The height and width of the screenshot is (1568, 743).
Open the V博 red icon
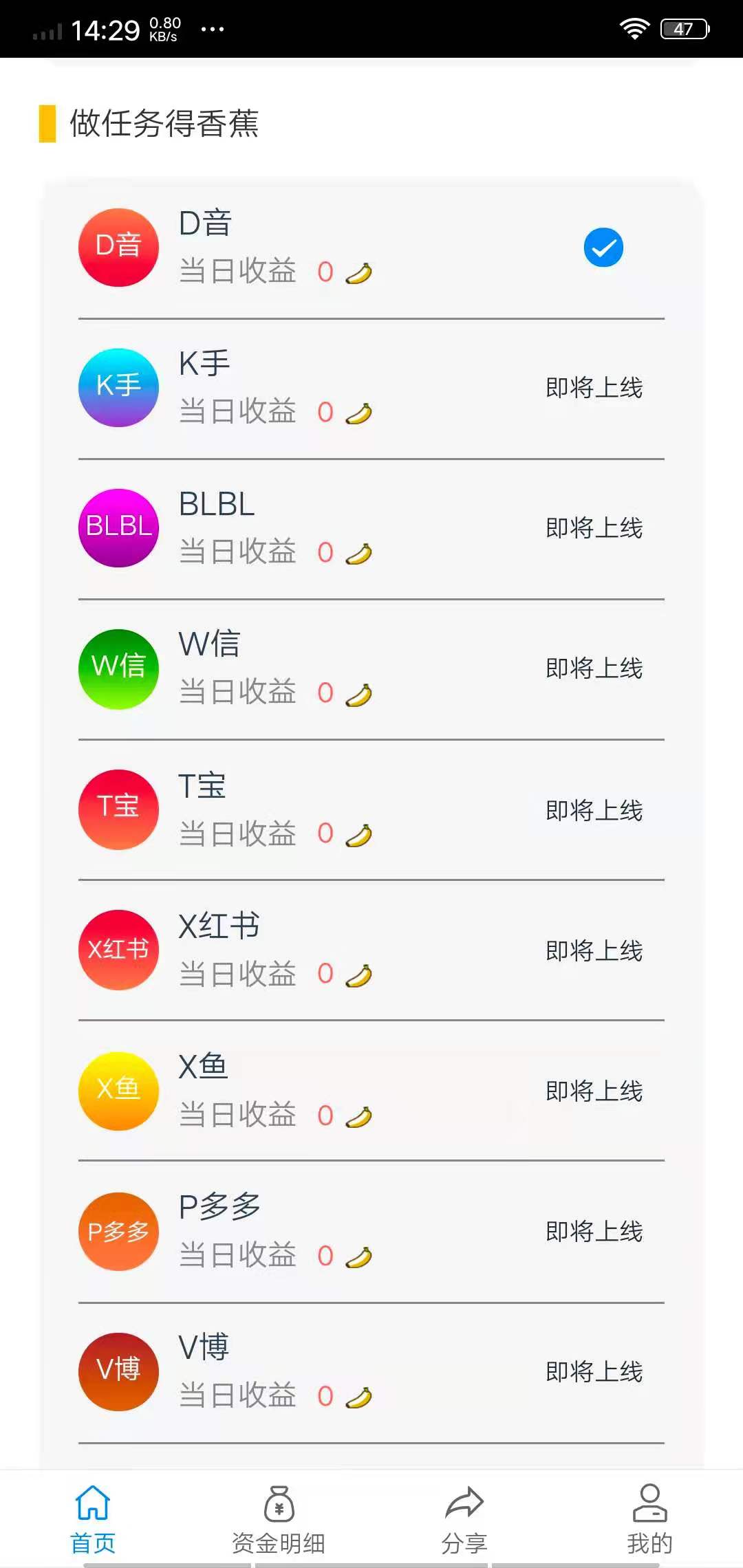118,1372
